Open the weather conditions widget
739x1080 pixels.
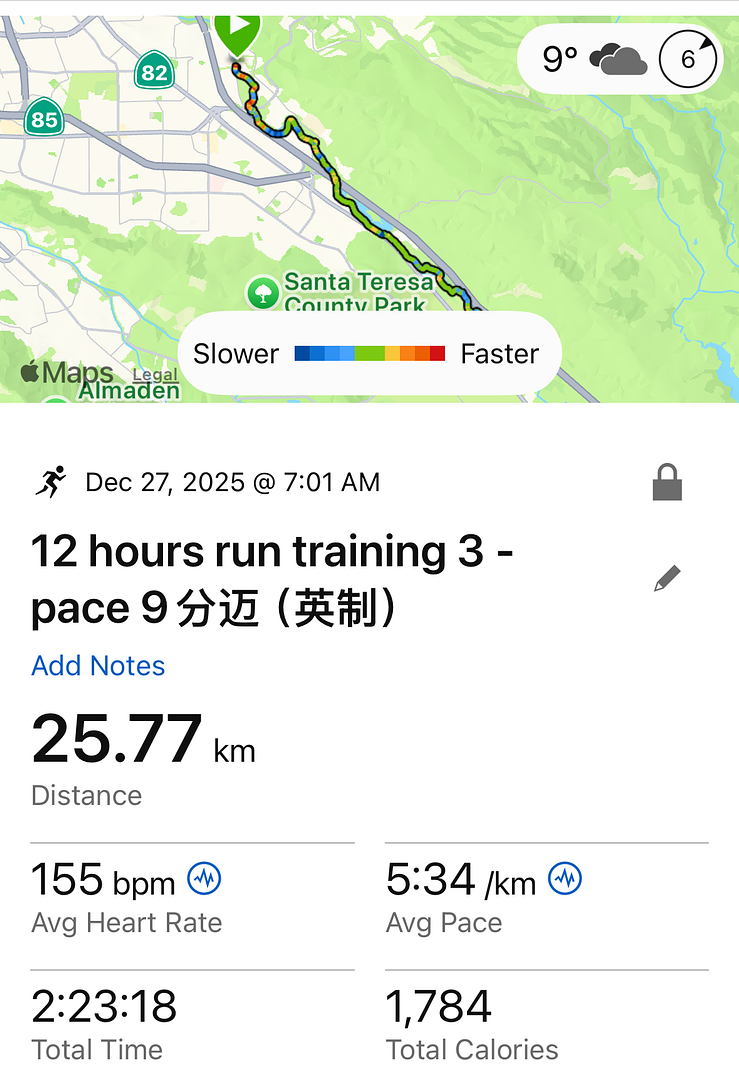point(620,60)
